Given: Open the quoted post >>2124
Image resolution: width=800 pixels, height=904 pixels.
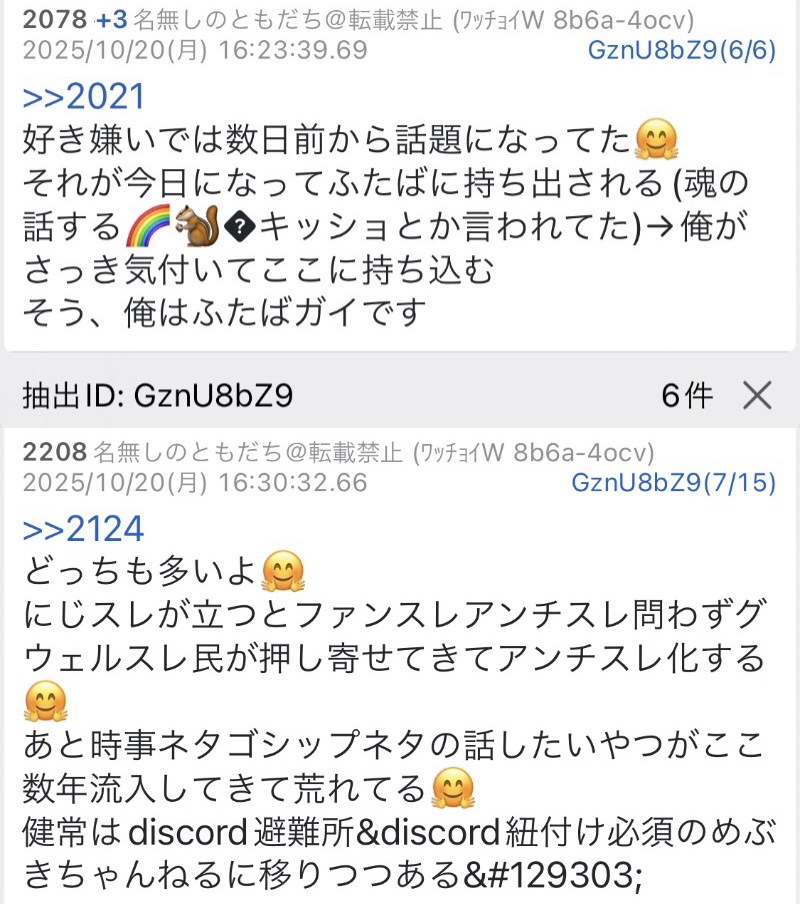Looking at the screenshot, I should 84,529.
